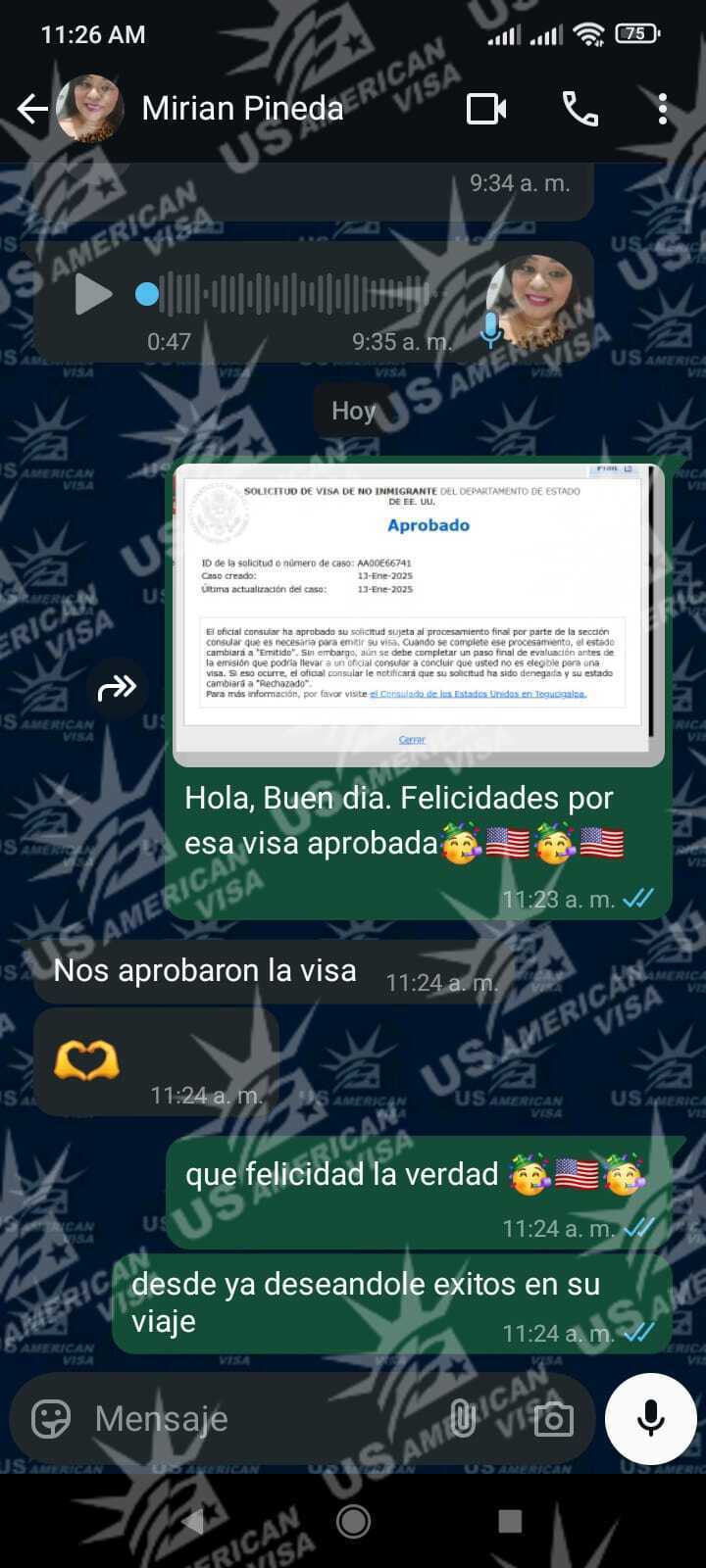This screenshot has width=706, height=1568.
Task: Open camera from message bar
Action: point(553,1418)
